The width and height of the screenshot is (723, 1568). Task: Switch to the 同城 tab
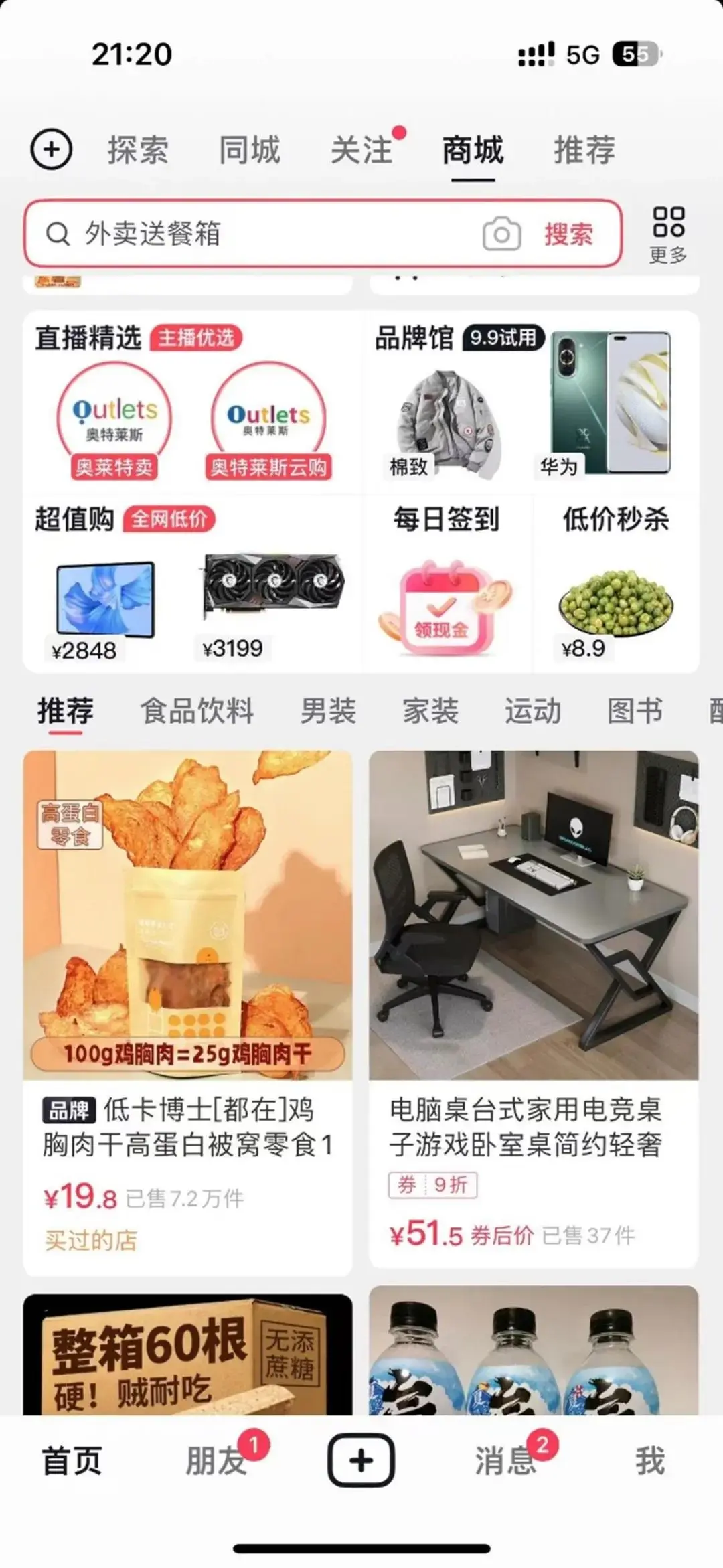[x=249, y=149]
